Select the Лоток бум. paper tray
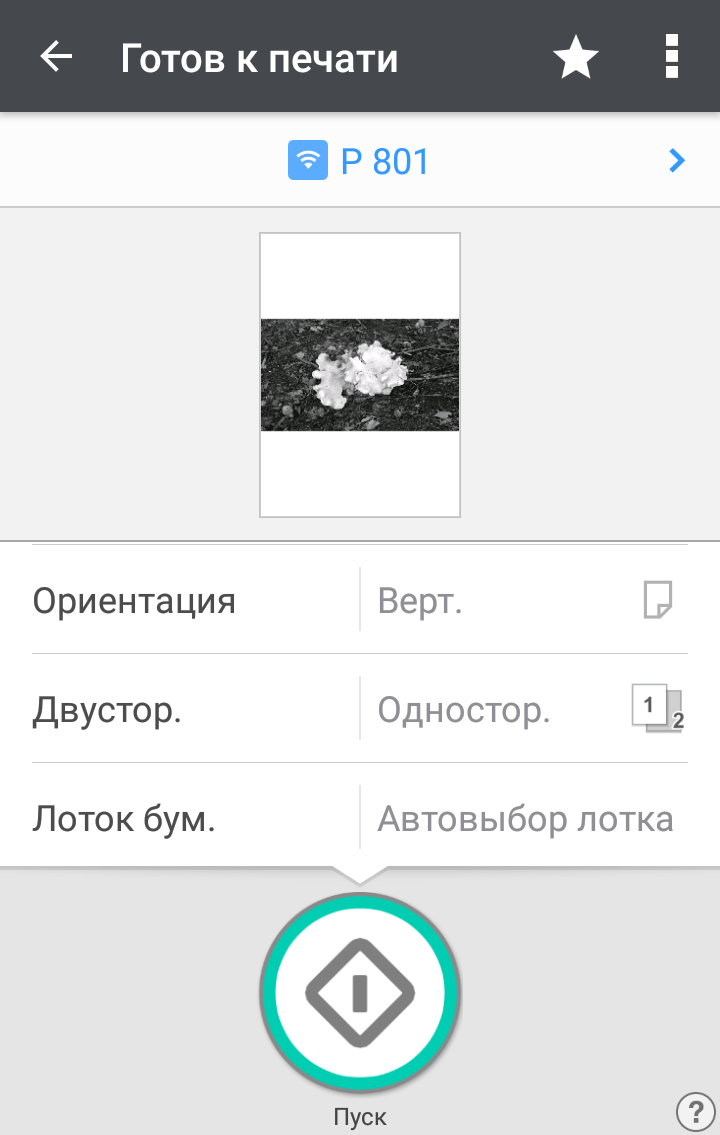This screenshot has width=720, height=1135. pyautogui.click(x=360, y=820)
